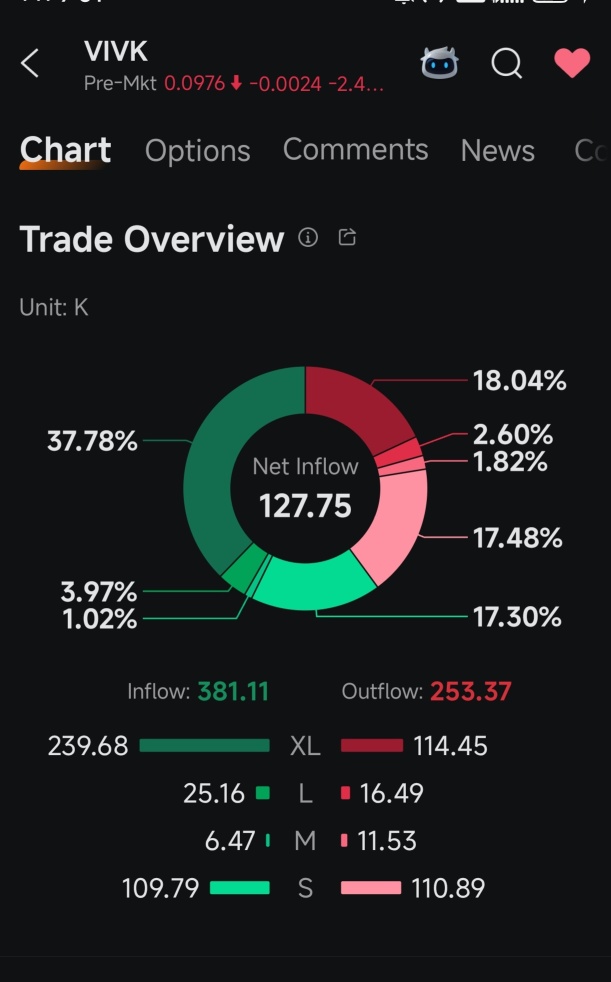This screenshot has height=982, width=611.
Task: Open Trade Overview info icon
Action: [307, 237]
